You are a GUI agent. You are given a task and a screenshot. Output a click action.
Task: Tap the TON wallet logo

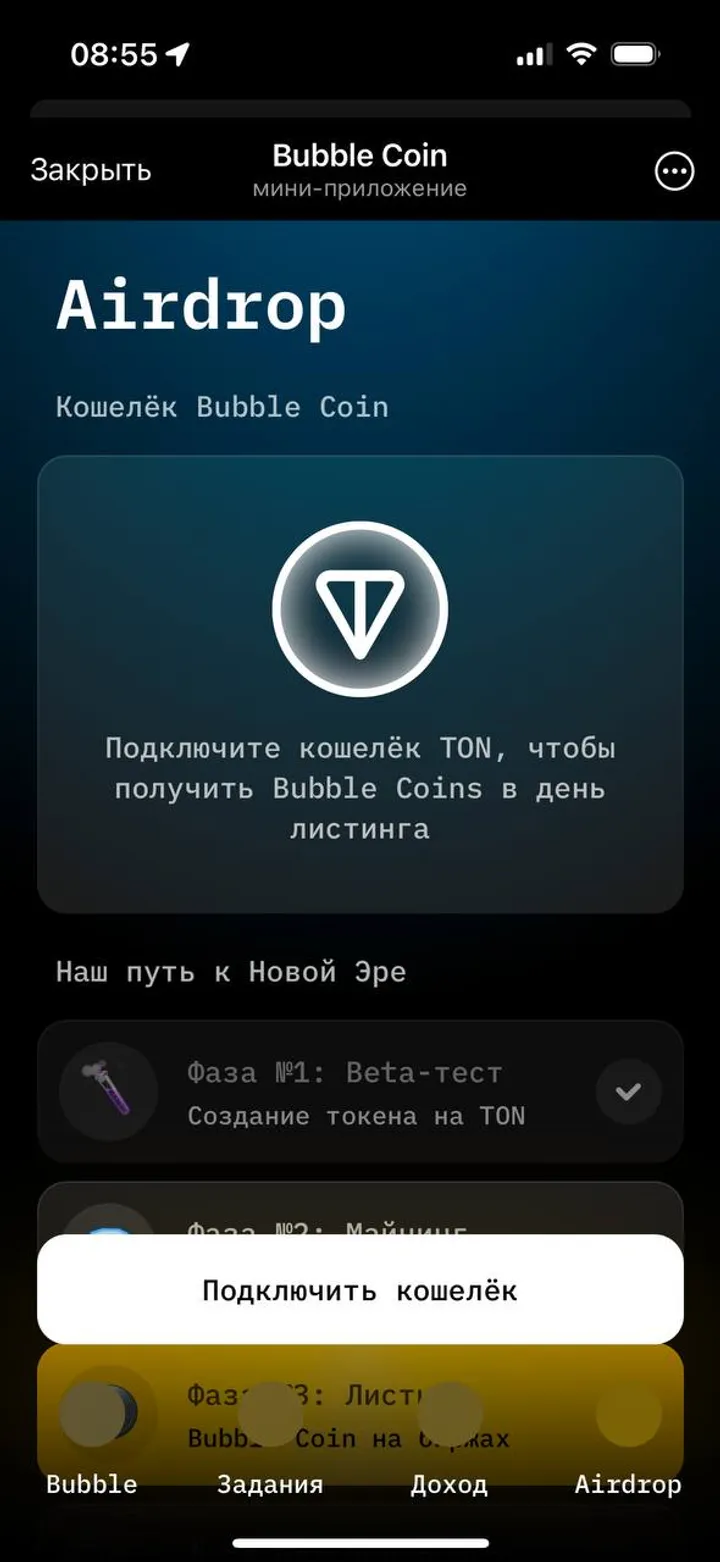point(360,608)
